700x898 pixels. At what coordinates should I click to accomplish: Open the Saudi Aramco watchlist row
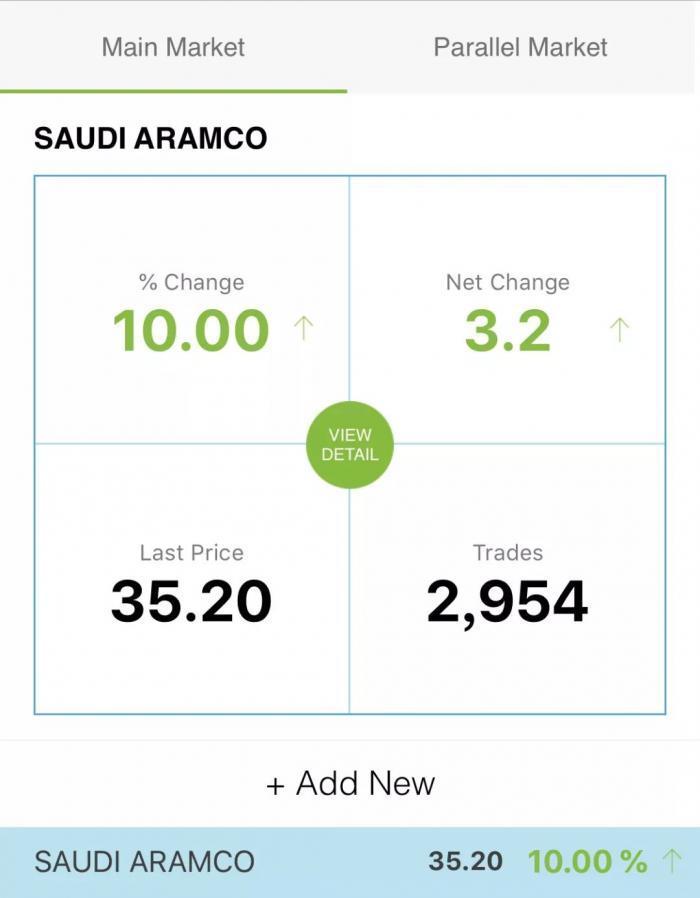pos(350,861)
